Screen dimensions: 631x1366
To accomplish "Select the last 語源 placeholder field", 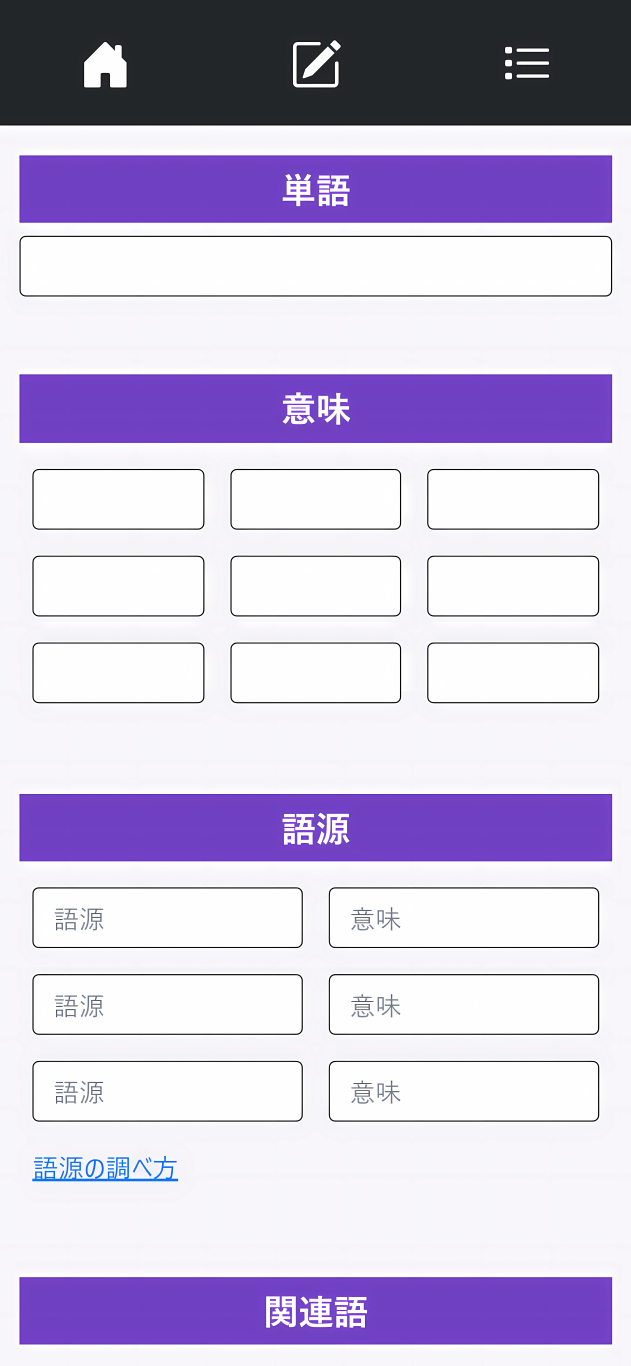I will coord(167,1091).
